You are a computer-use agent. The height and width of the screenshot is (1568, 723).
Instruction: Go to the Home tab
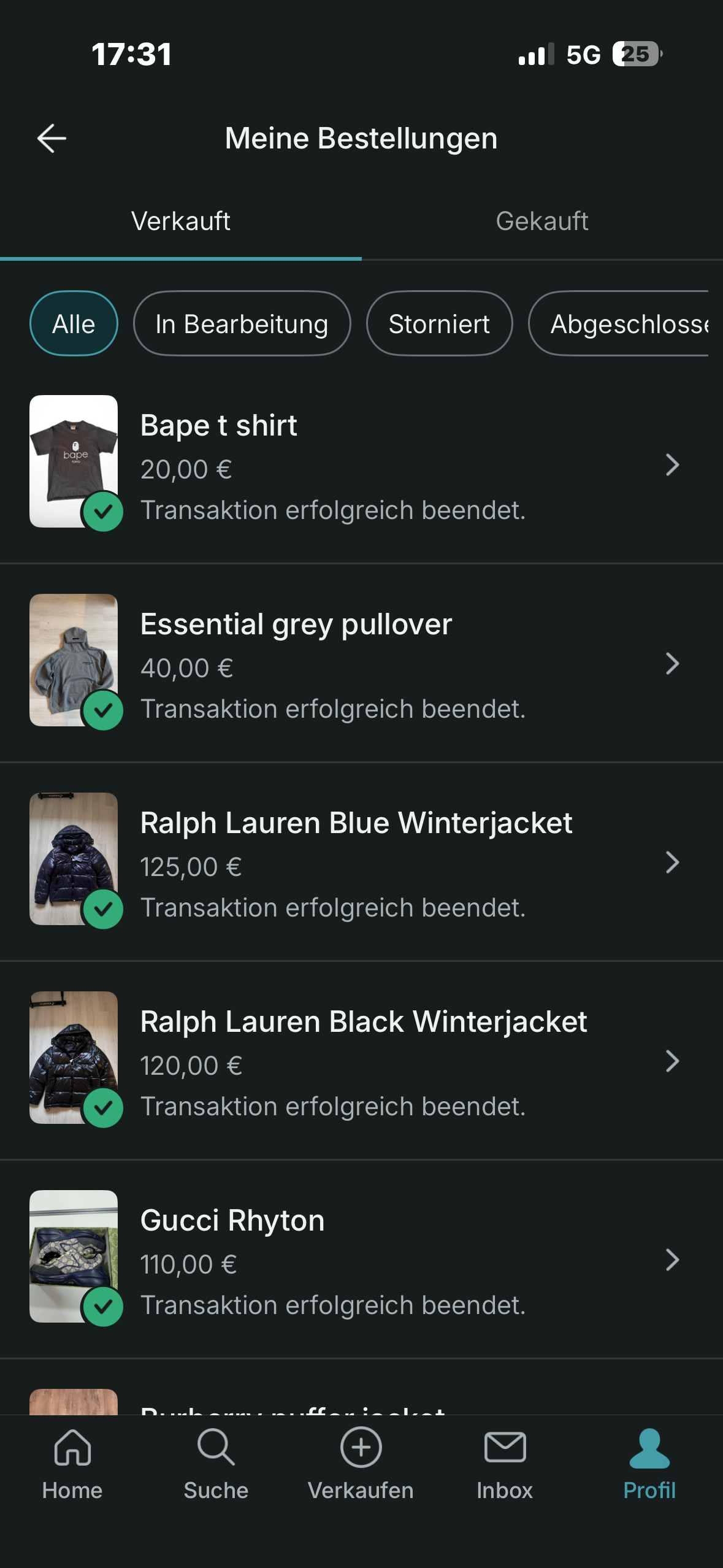pyautogui.click(x=72, y=1463)
